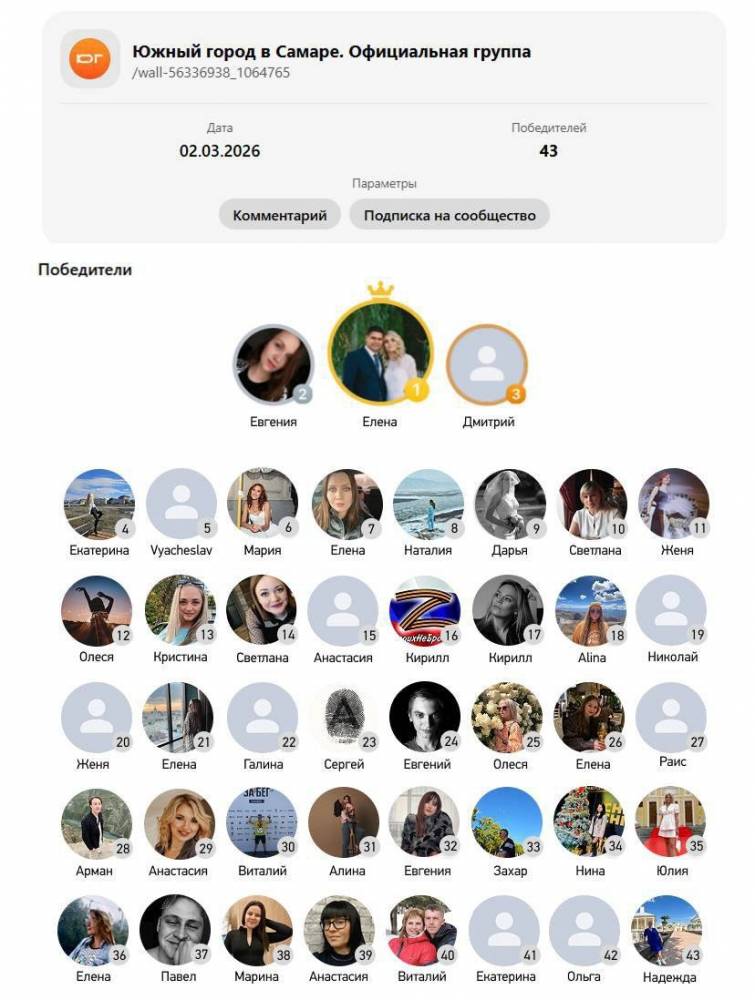Viewport: 755px width, 1000px height.
Task: View winner 18 Alina's profile
Action: (x=591, y=610)
